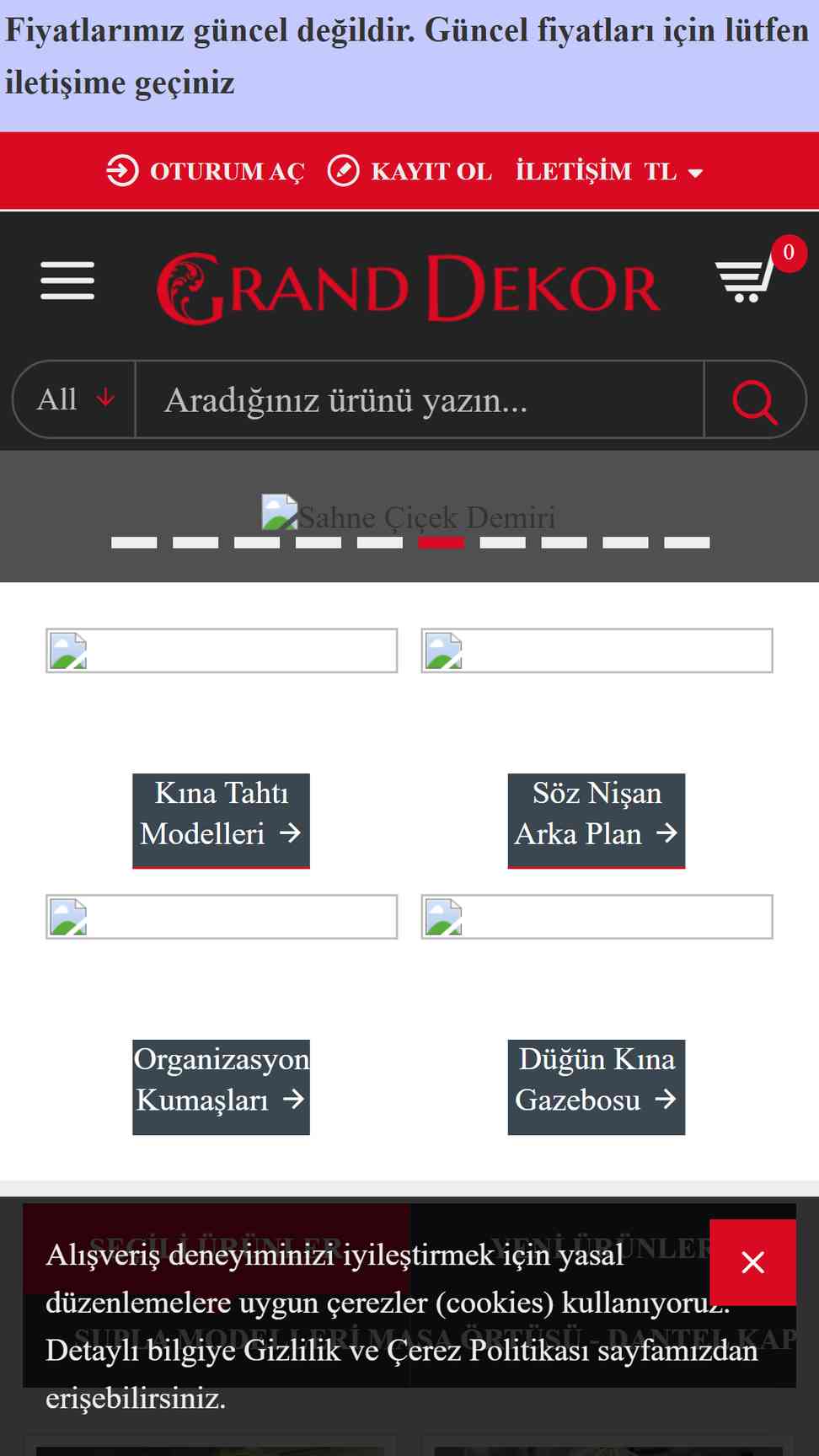Expand the All category dropdown
819x1456 pixels.
75,399
